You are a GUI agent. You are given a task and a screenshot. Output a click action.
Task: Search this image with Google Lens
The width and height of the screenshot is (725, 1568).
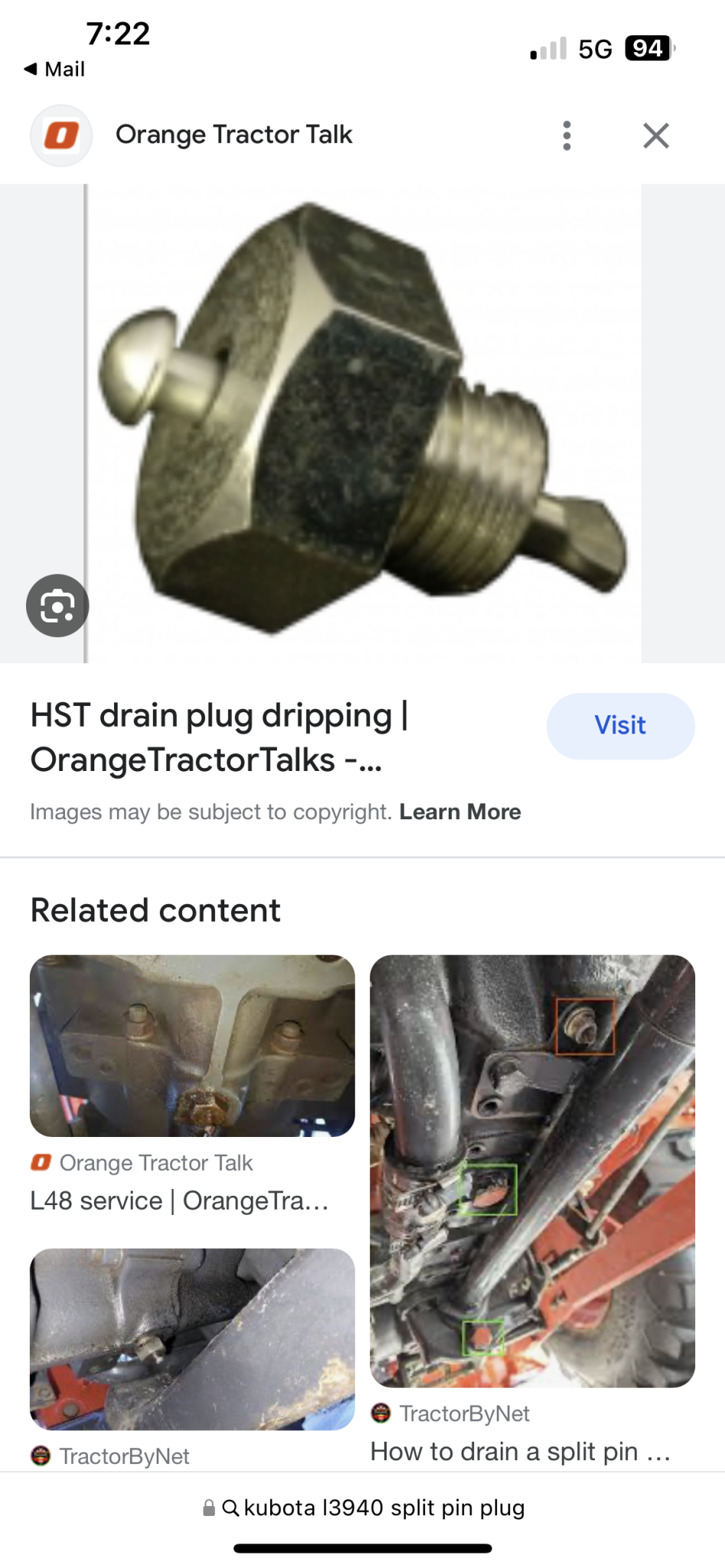pyautogui.click(x=57, y=606)
